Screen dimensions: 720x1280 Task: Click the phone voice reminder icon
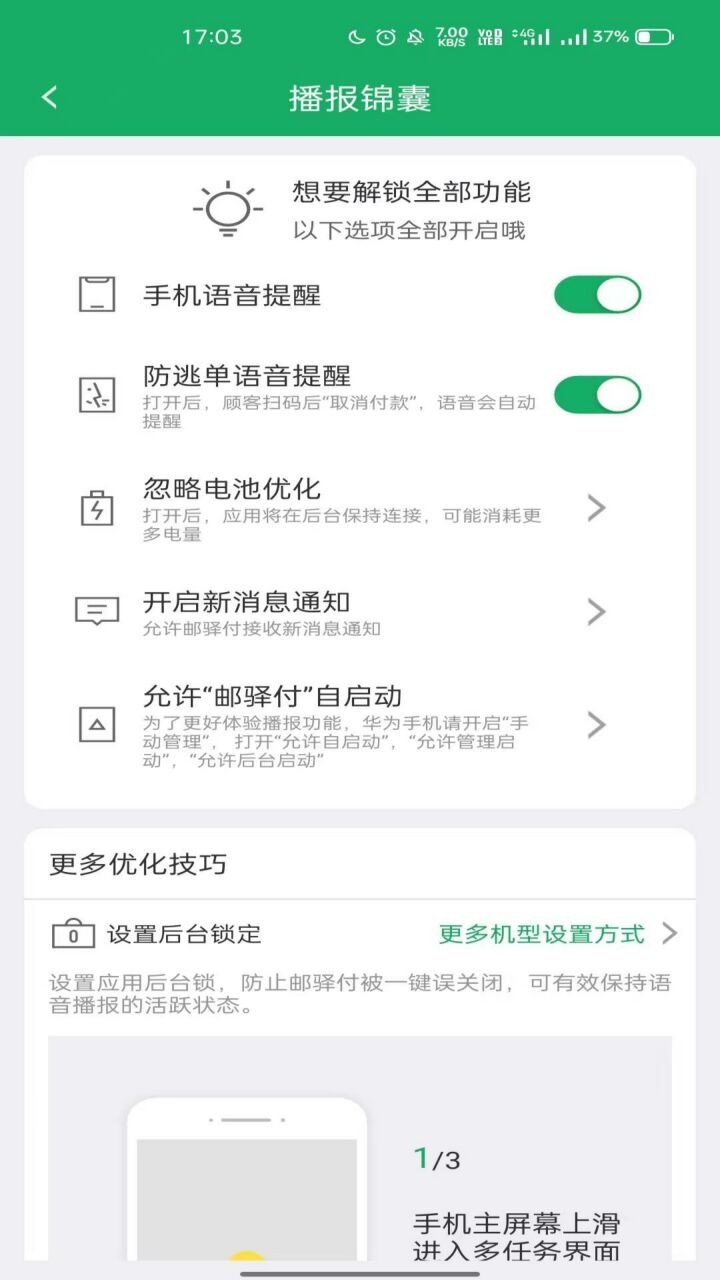(95, 293)
